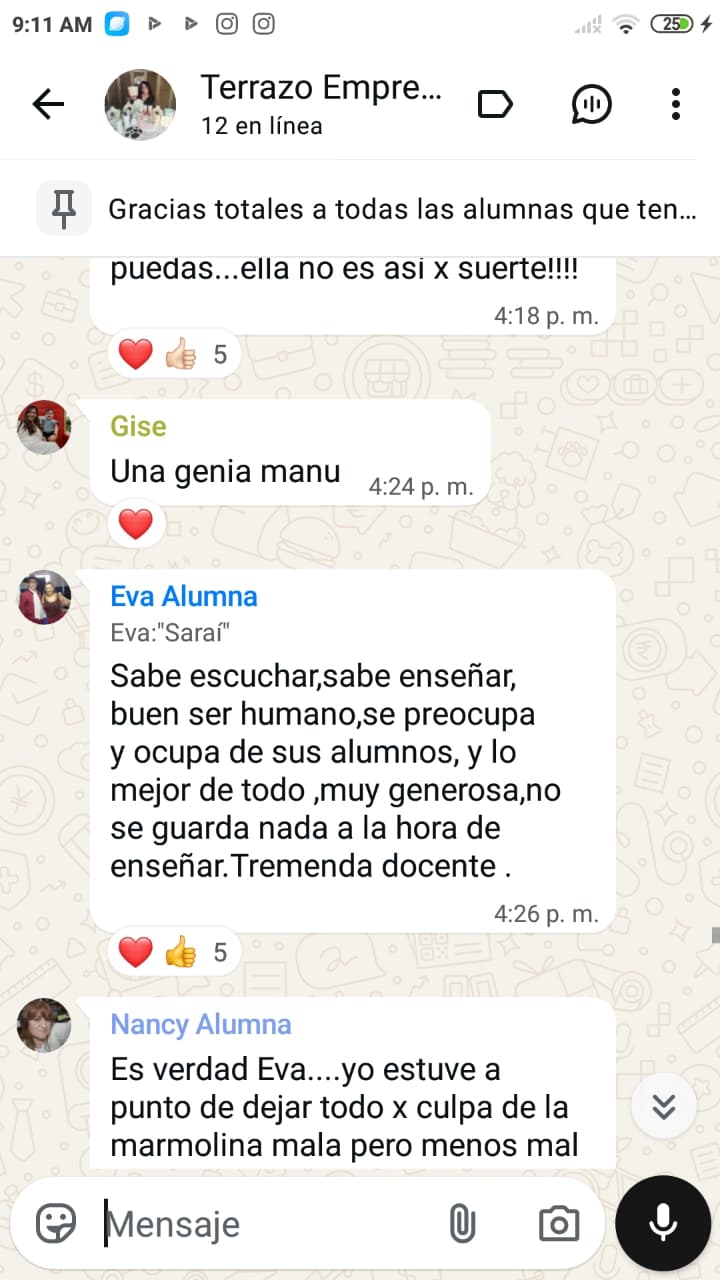
Task: View reactions on Eva Alumna's message
Action: pyautogui.click(x=173, y=952)
